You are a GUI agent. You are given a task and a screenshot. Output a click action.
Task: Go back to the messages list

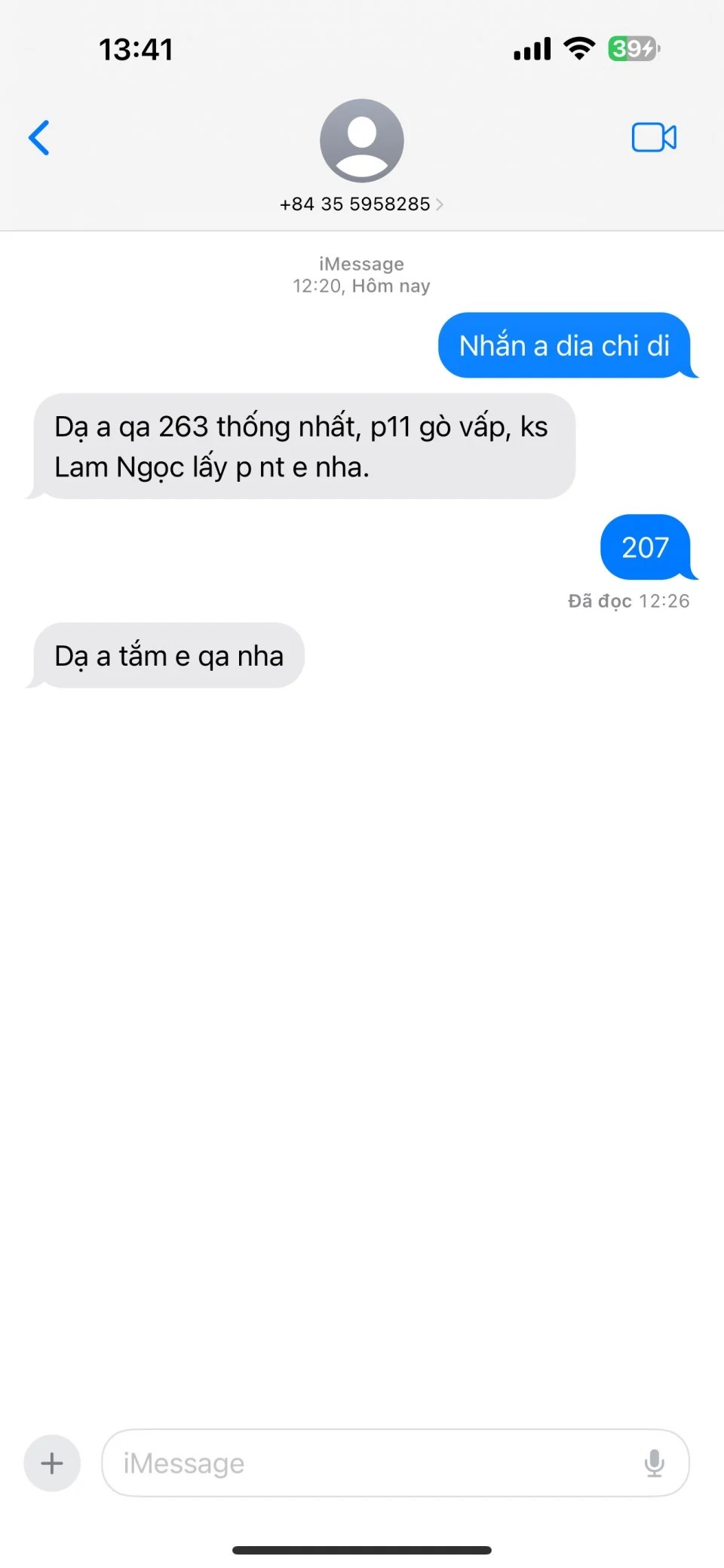[39, 138]
